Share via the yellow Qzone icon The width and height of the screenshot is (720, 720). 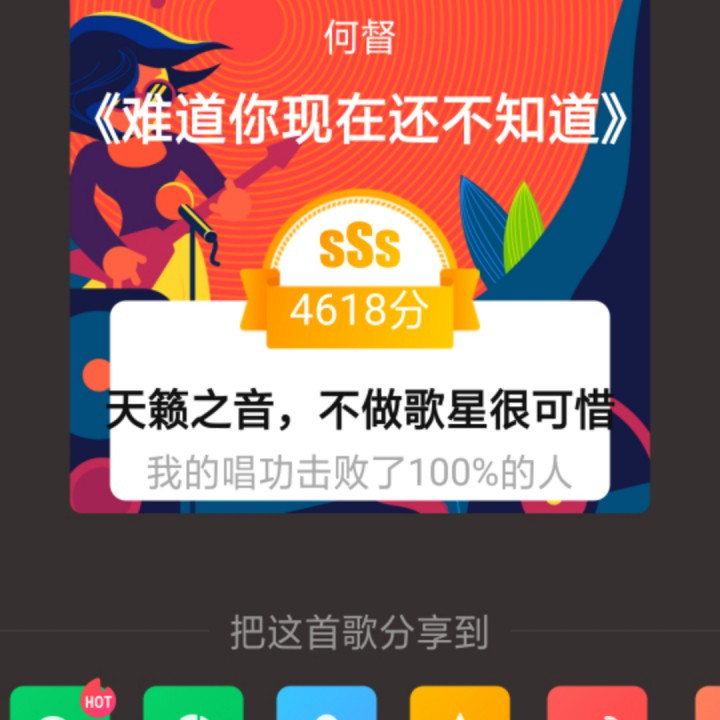click(x=460, y=704)
